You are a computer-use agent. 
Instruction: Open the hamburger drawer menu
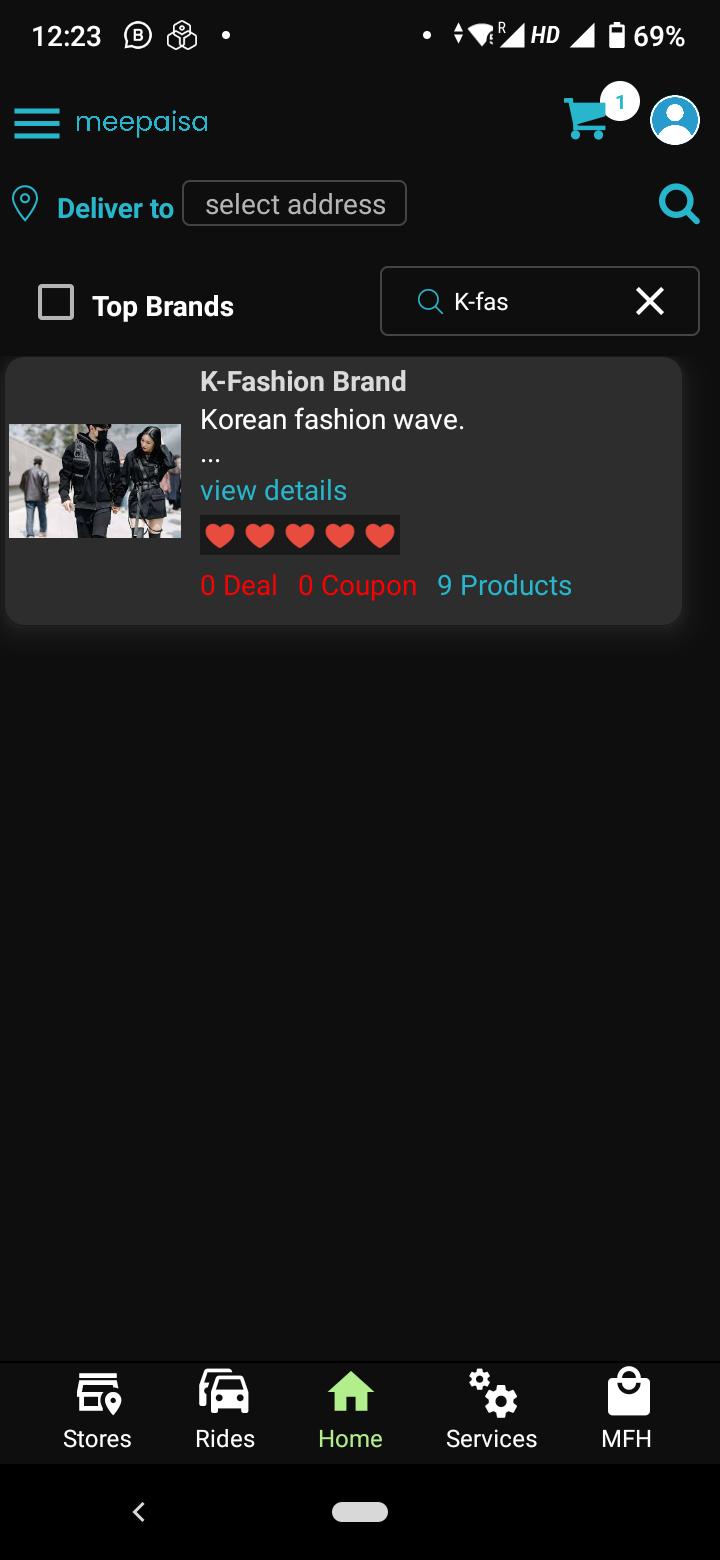point(37,123)
